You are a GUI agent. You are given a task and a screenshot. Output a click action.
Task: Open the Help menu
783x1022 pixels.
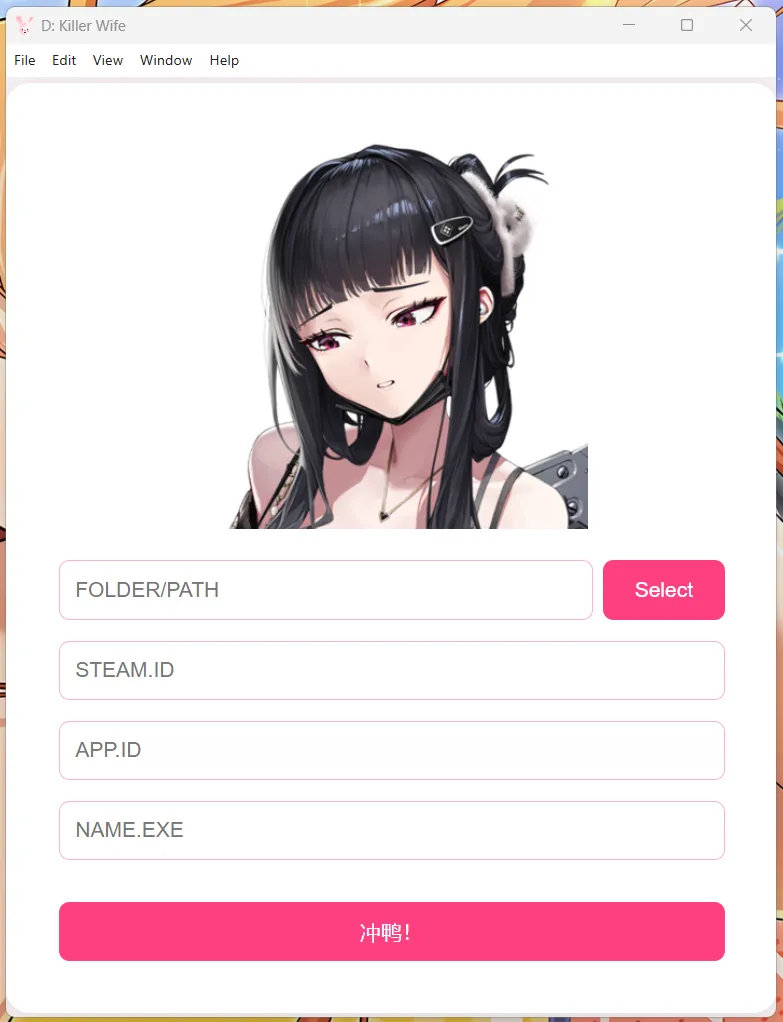224,60
